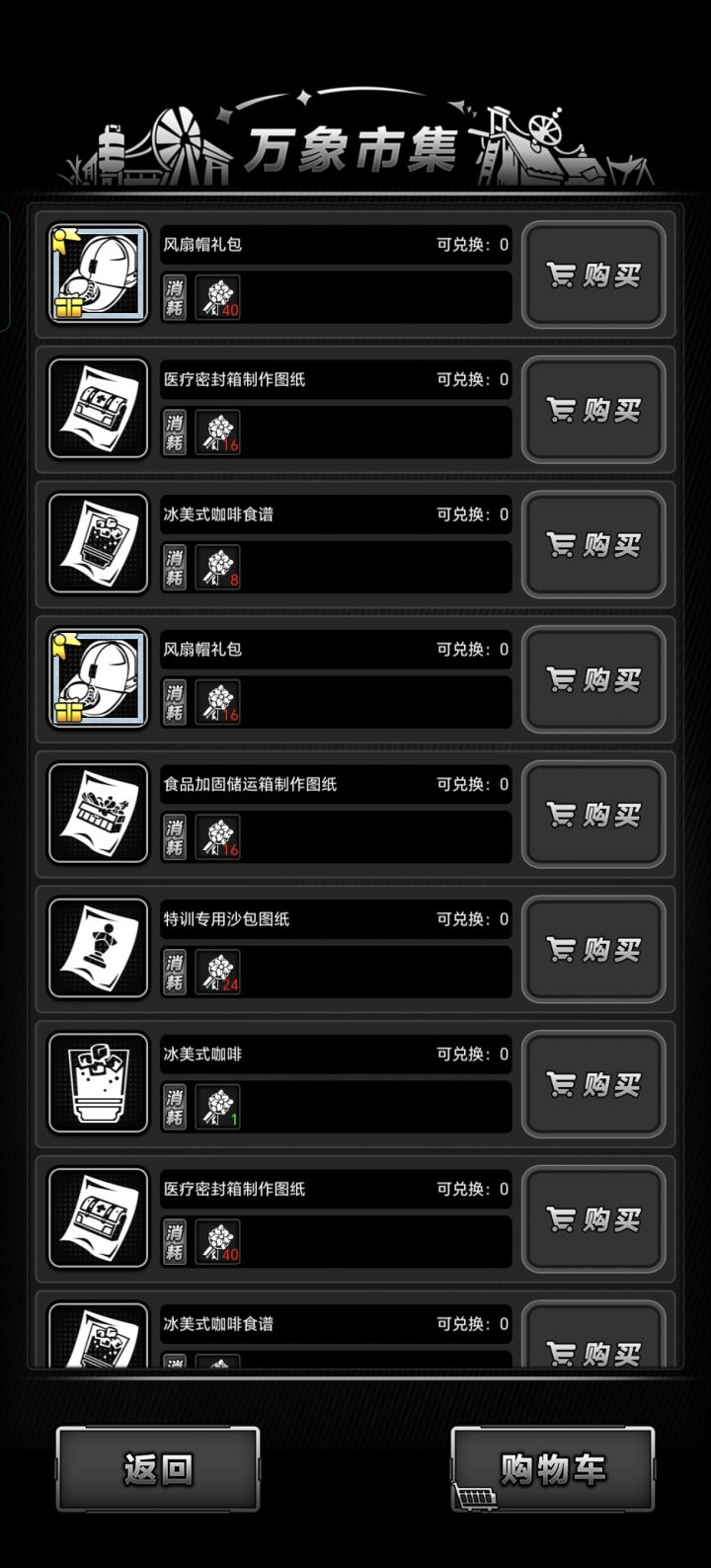This screenshot has width=711, height=1568.
Task: Tap the currency badge showing cost 8
Action: (x=218, y=566)
